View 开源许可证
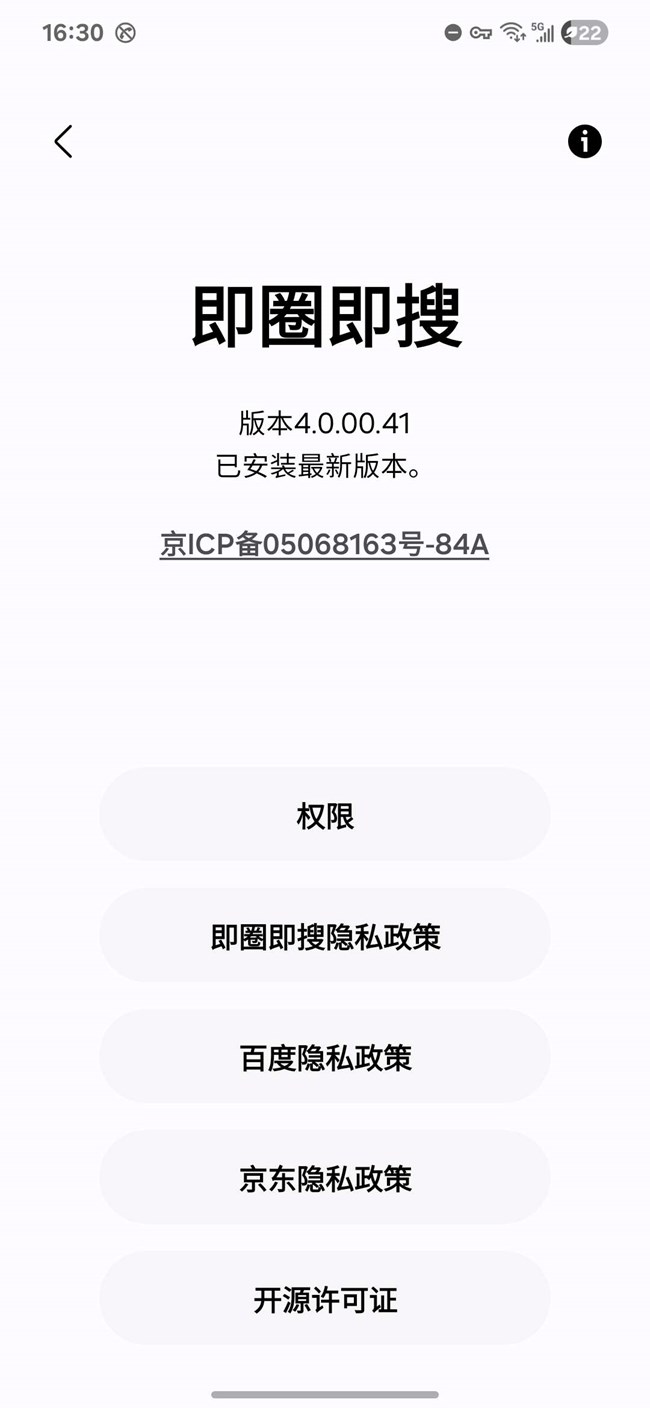Screen dimensions: 650x1408 point(325,1299)
